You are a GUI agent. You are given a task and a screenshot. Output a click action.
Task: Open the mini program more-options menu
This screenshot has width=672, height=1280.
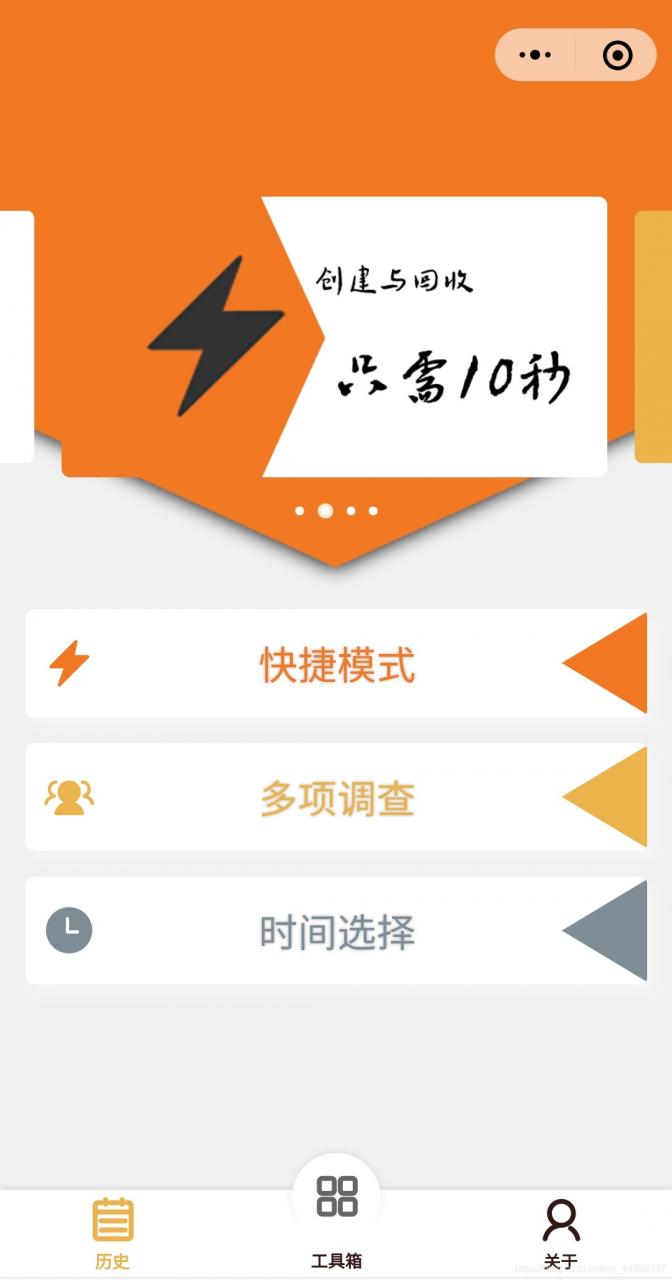pos(536,55)
